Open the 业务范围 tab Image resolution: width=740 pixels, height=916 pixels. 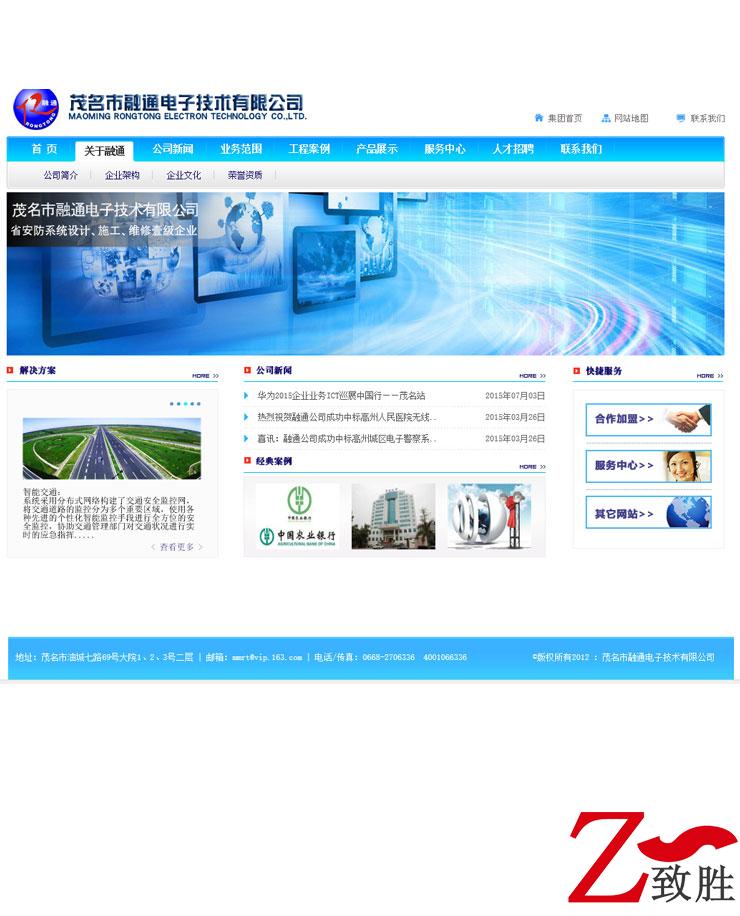coord(241,150)
